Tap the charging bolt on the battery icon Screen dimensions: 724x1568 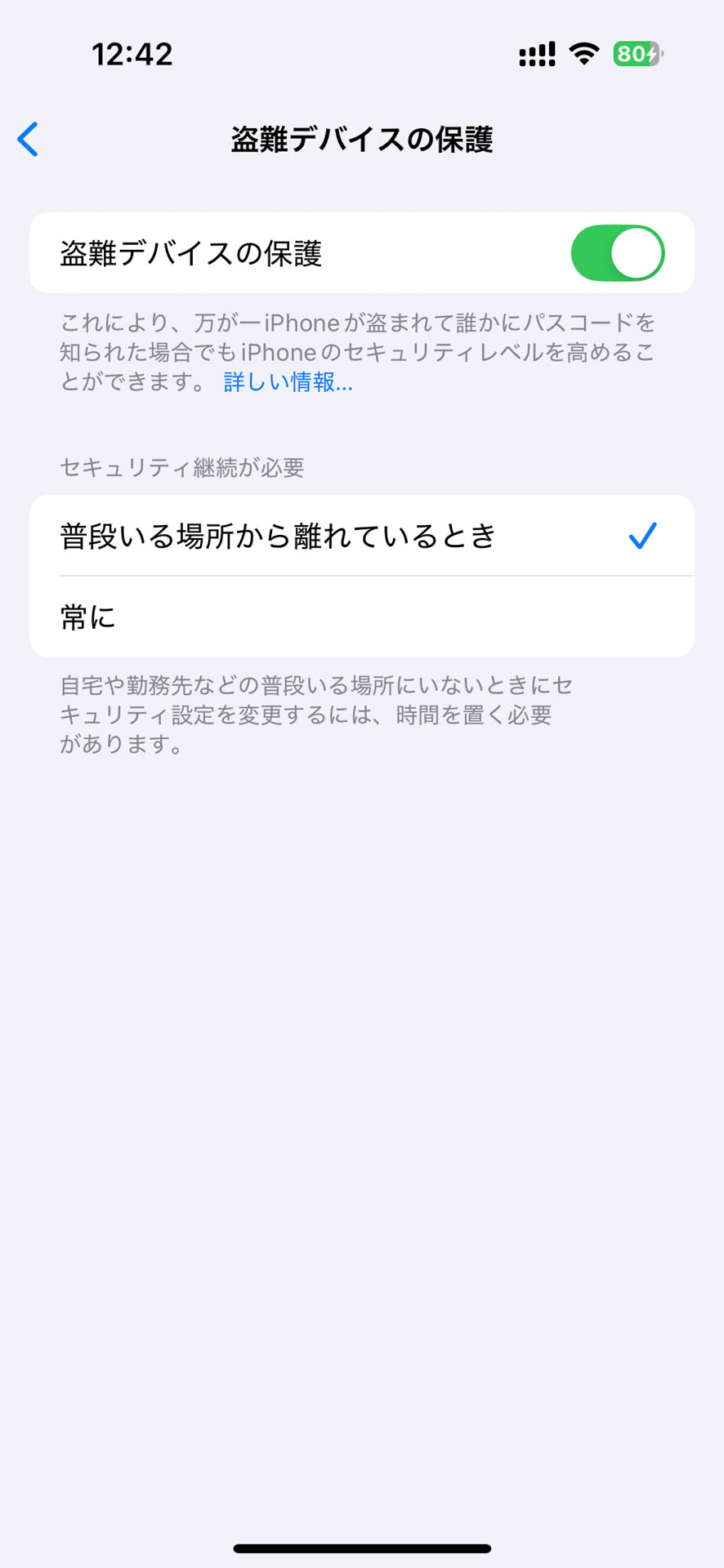pyautogui.click(x=651, y=54)
